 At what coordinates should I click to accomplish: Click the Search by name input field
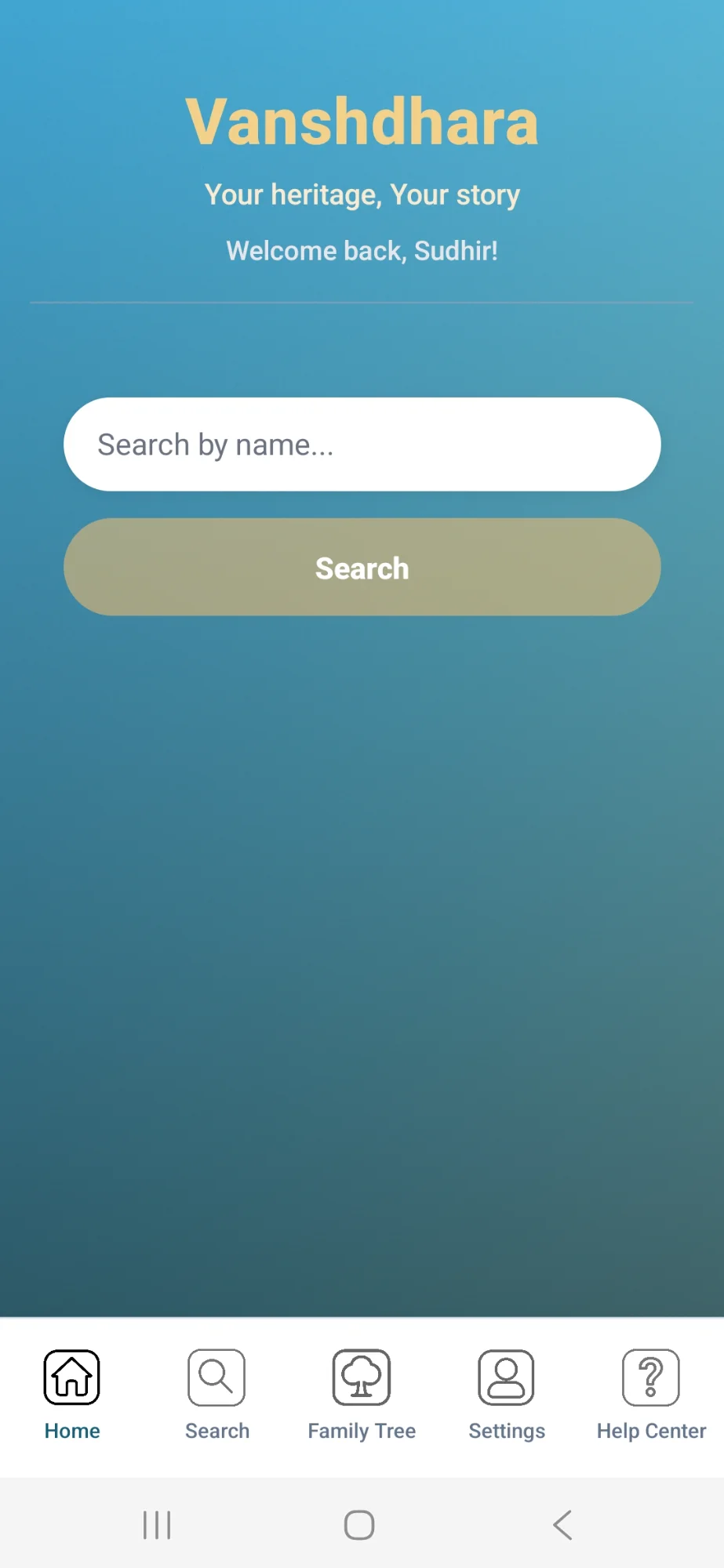coord(362,444)
